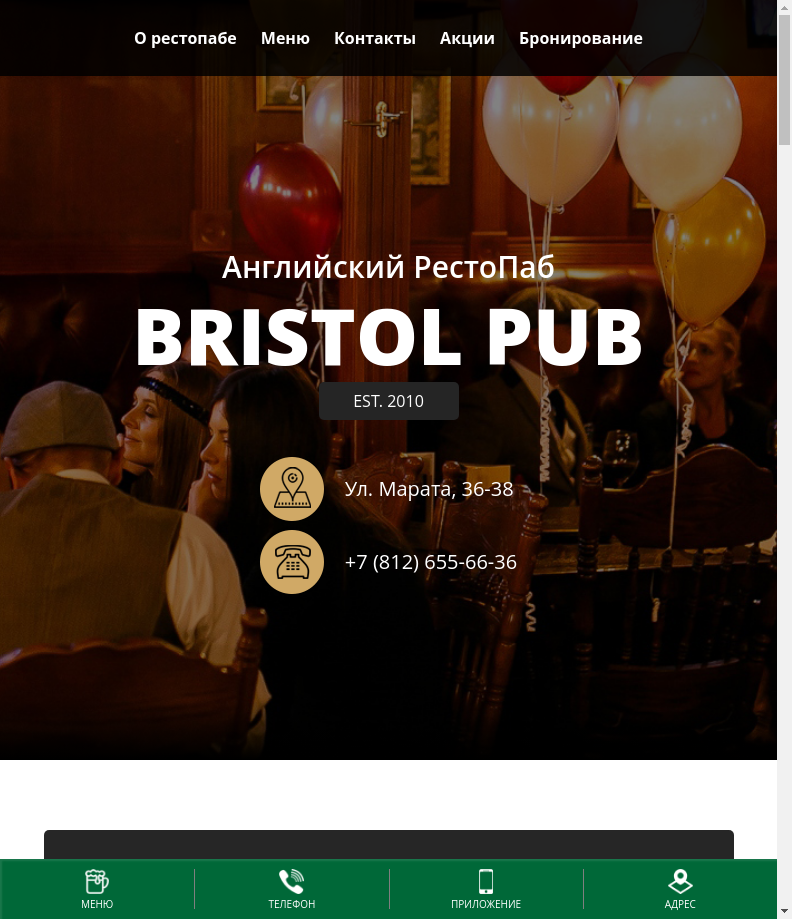Open the Бронирование link
Image resolution: width=792 pixels, height=919 pixels.
(580, 38)
